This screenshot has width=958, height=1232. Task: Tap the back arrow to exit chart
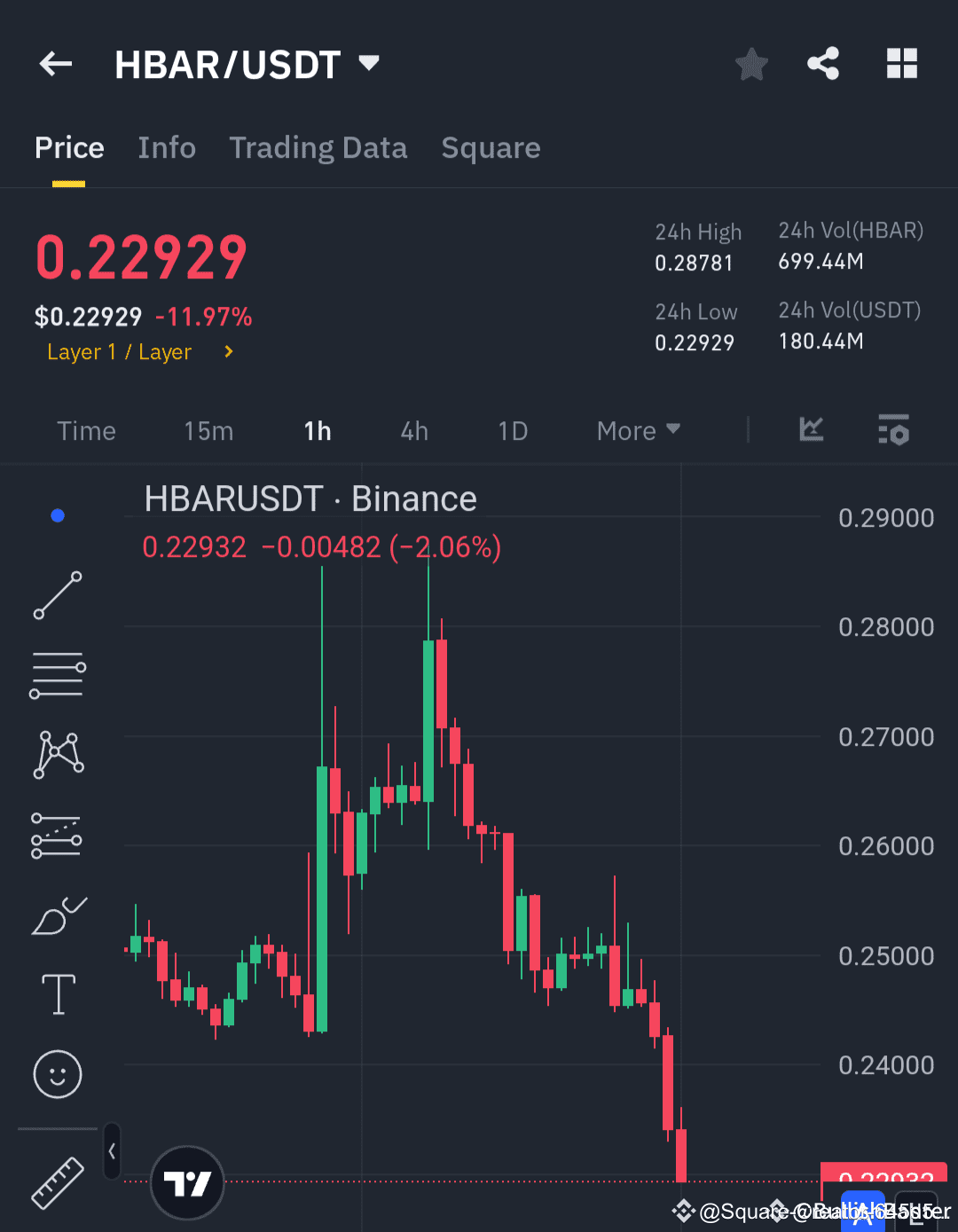coord(55,63)
